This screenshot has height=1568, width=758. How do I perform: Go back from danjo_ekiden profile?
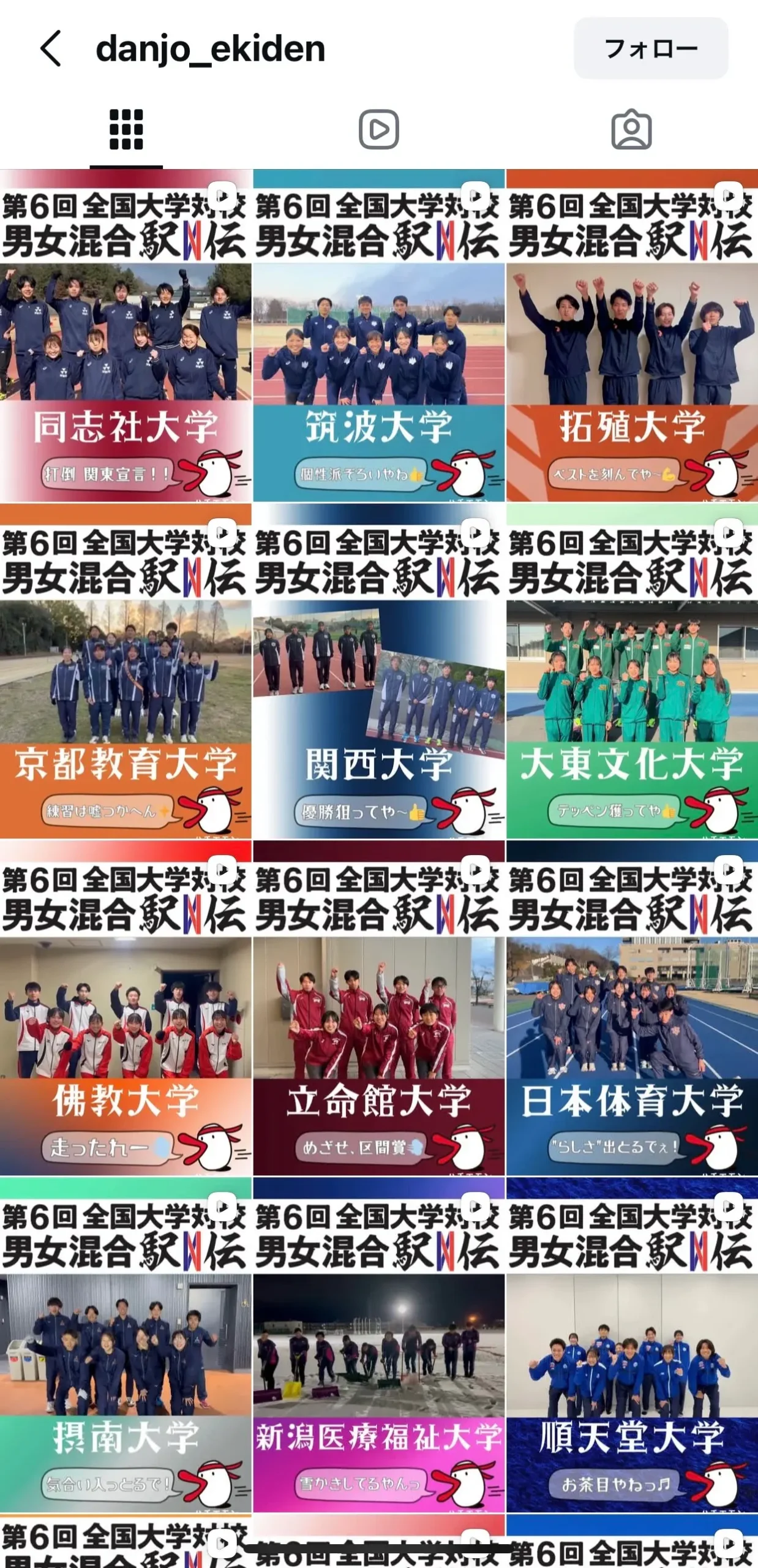[x=51, y=48]
